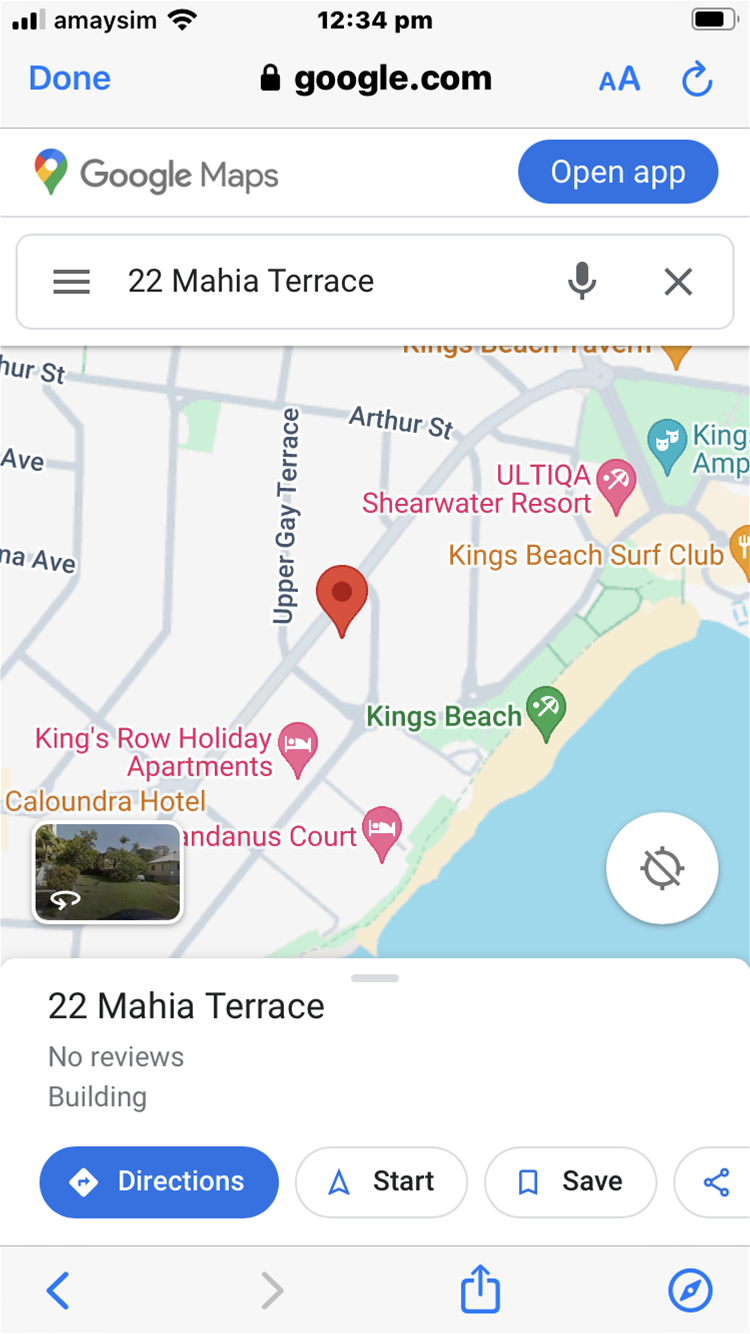Get Directions to 22 Mahia Terrace
Screen dimensions: 750x1334
pyautogui.click(x=159, y=1182)
